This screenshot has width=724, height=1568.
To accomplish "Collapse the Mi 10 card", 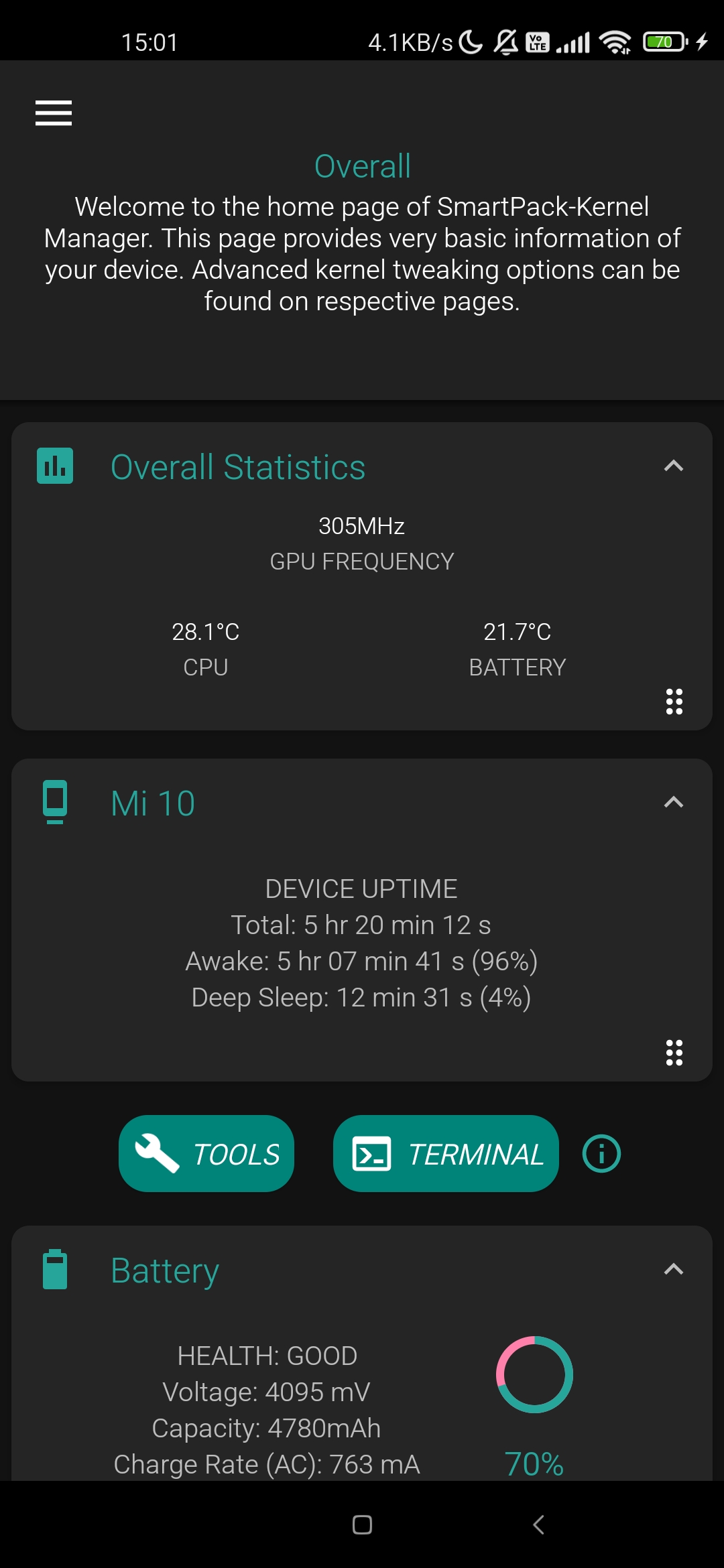I will point(673,802).
